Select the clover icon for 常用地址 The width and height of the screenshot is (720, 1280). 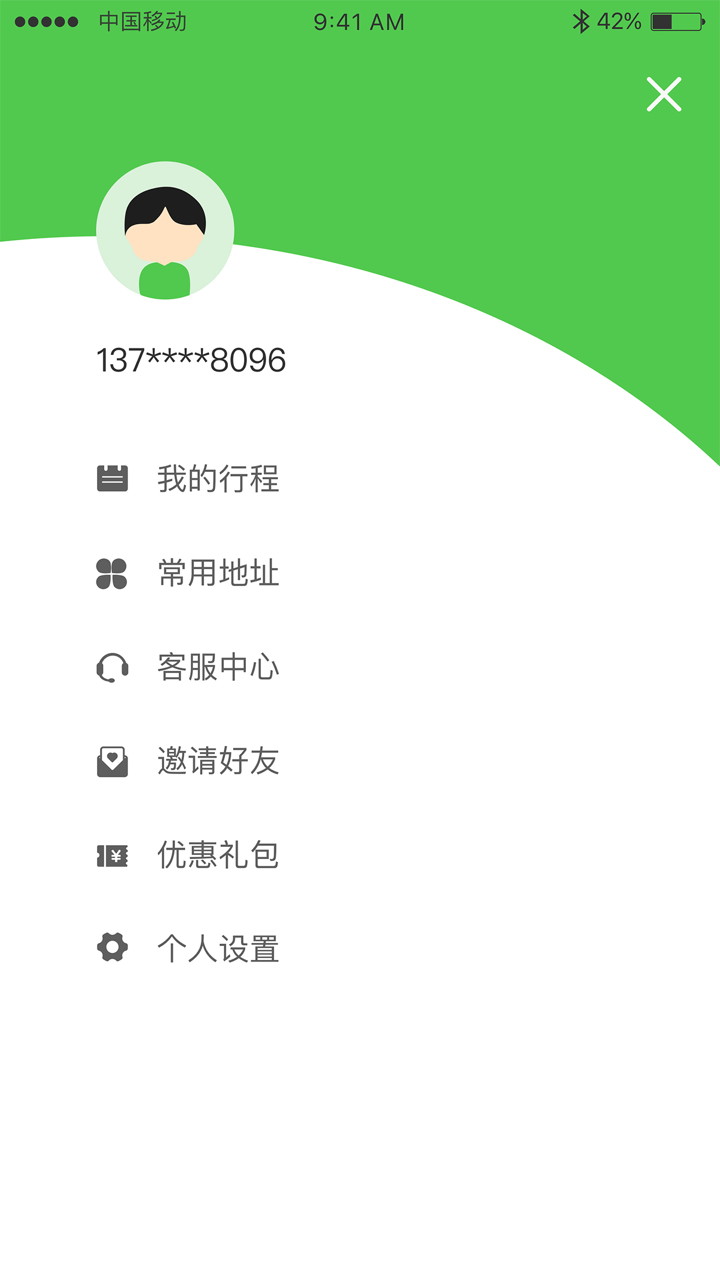pyautogui.click(x=112, y=572)
